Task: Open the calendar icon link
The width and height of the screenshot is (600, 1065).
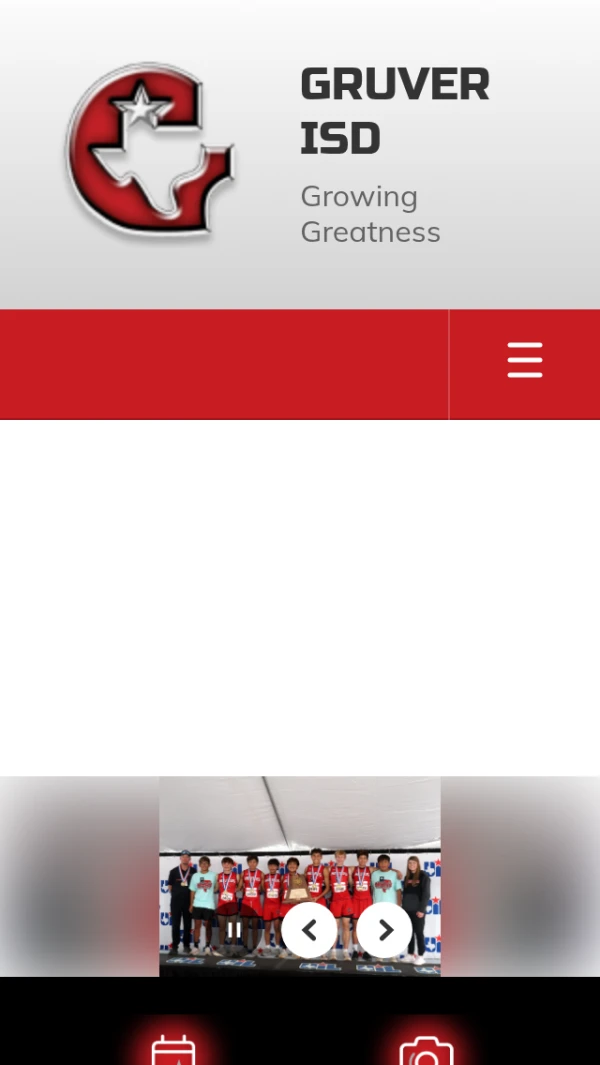Action: [x=173, y=1051]
